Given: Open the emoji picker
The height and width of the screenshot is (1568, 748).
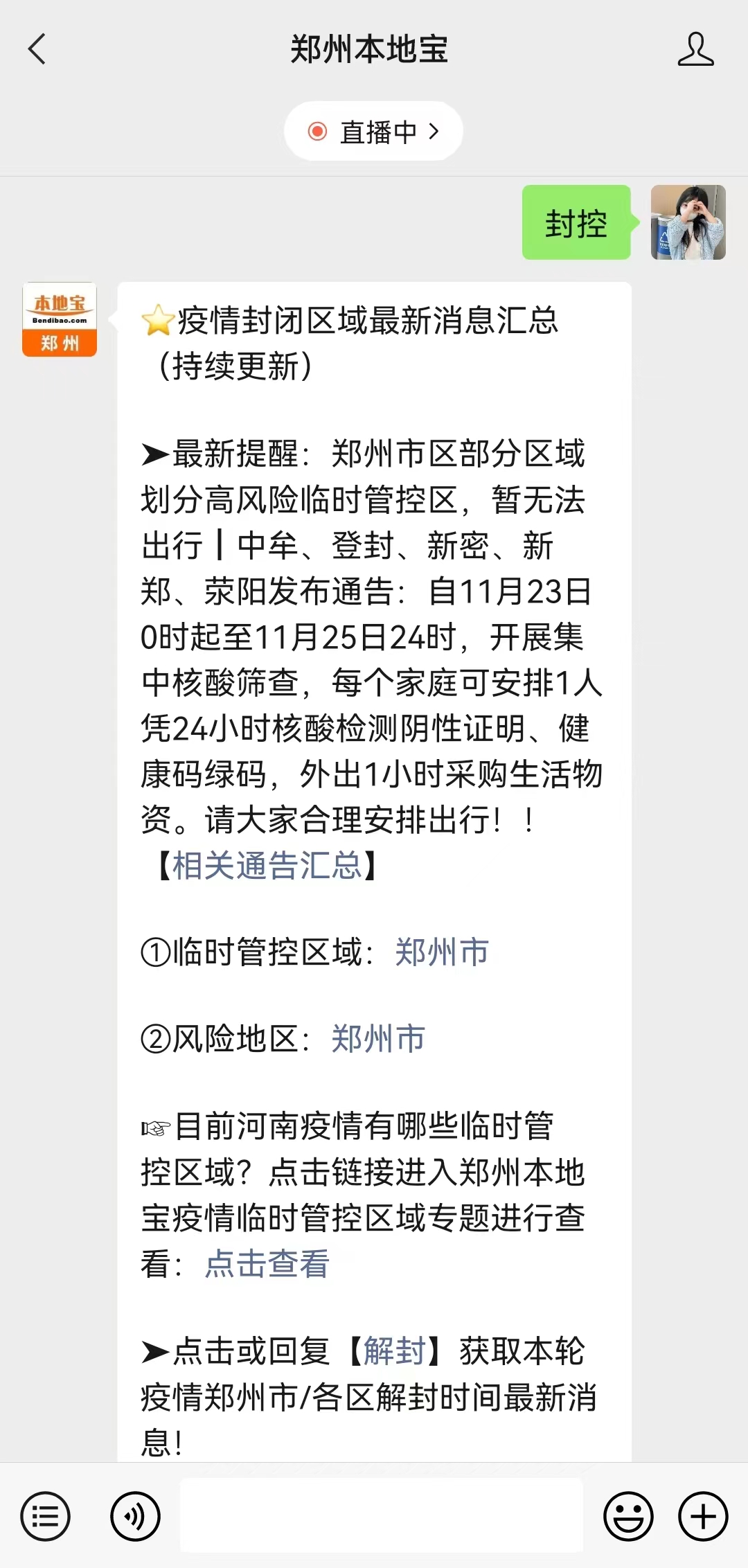Looking at the screenshot, I should [627, 1517].
